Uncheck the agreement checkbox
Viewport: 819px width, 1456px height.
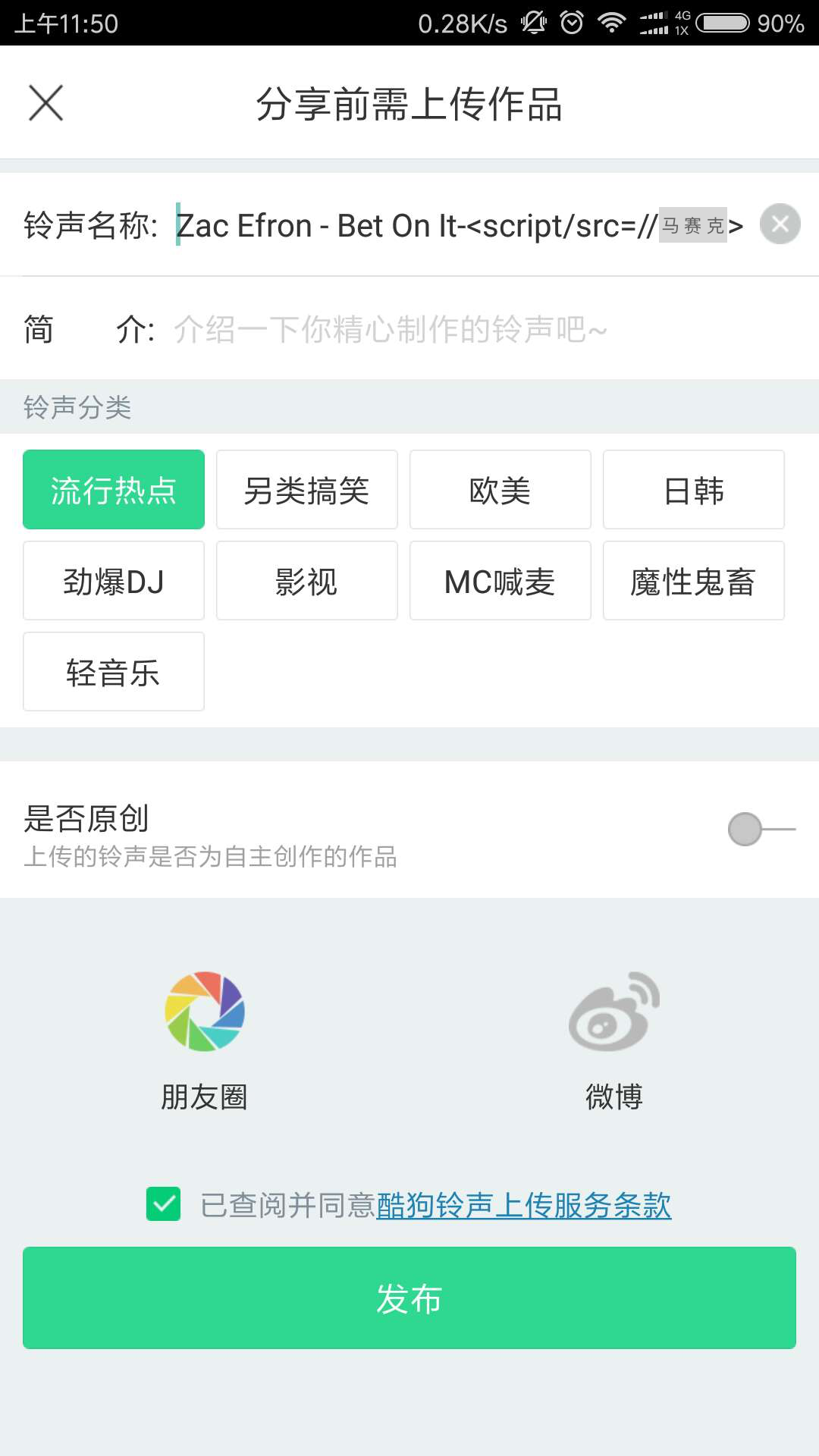(x=163, y=1203)
